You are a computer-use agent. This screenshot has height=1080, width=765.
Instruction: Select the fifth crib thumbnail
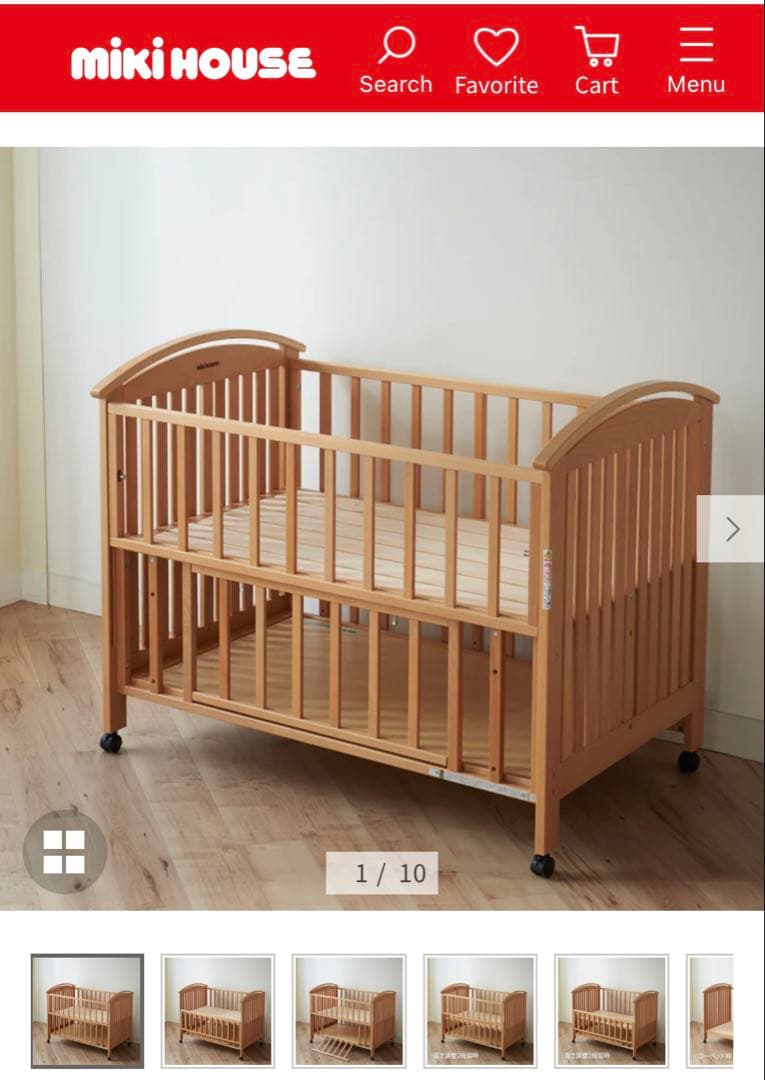pos(611,1010)
